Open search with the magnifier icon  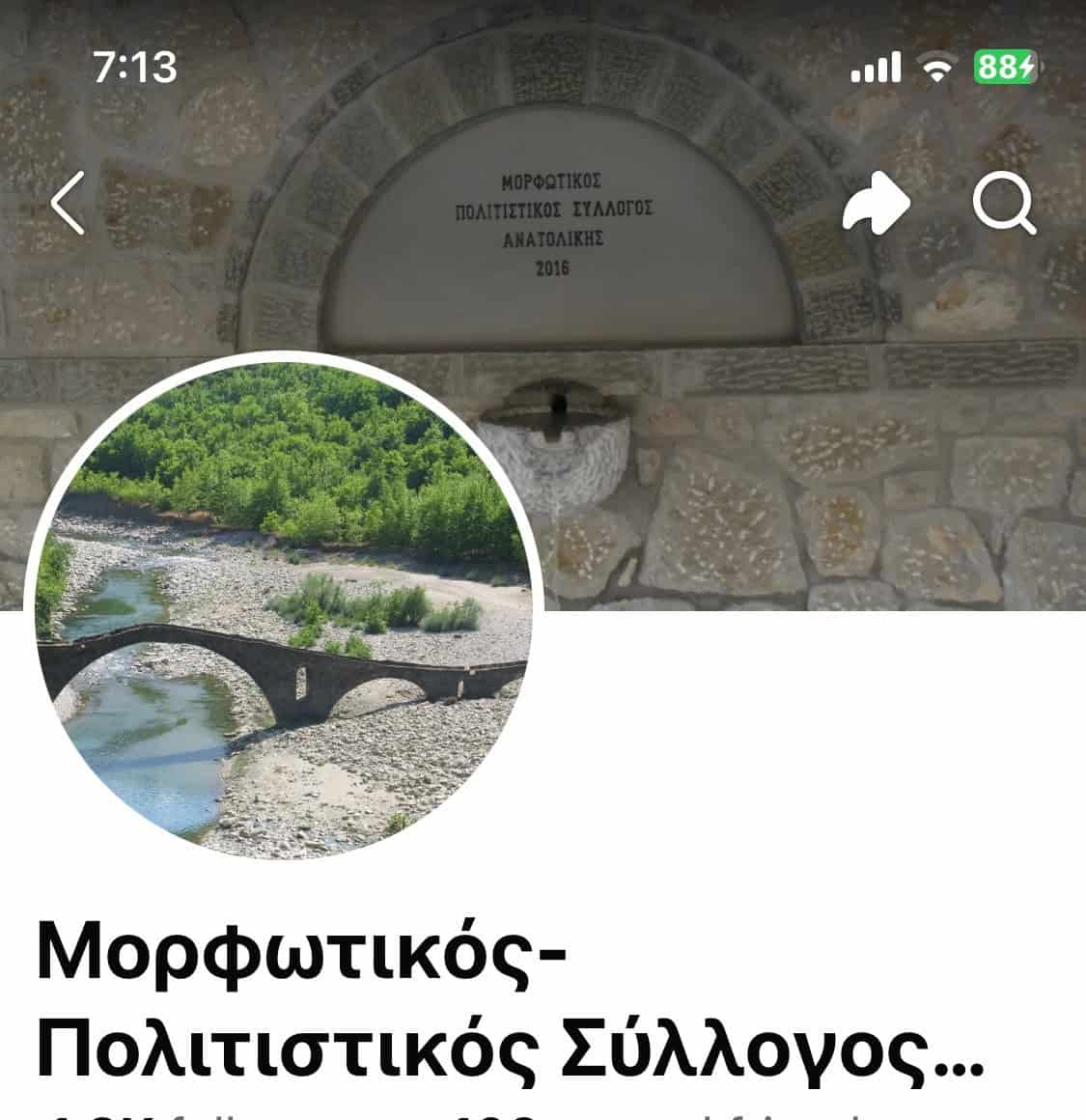click(1003, 205)
